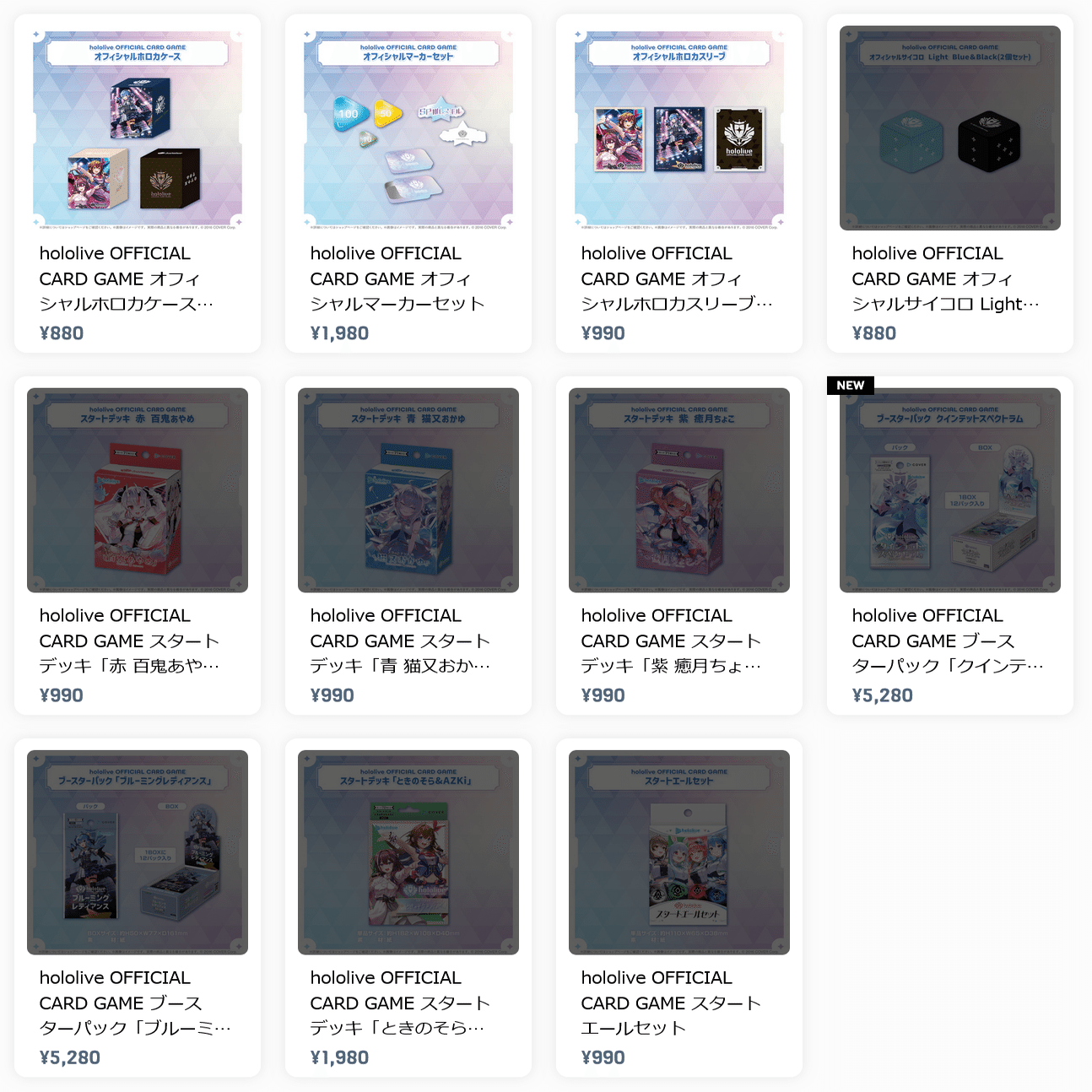The height and width of the screenshot is (1092, 1092).
Task: View the オフィシャルホロカスリーブ product for ¥990
Action: coord(679,128)
